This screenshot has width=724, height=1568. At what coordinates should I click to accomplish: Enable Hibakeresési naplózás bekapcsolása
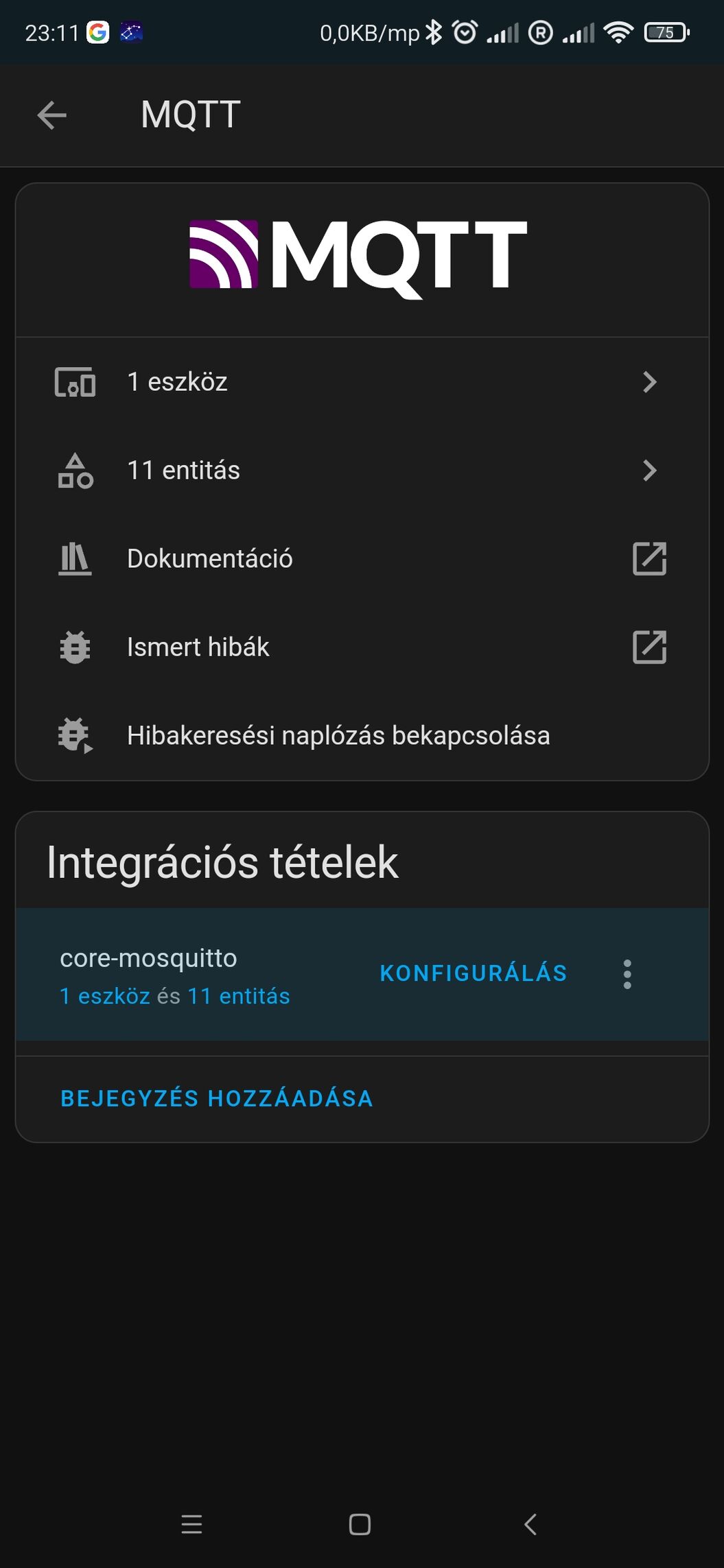pos(362,736)
